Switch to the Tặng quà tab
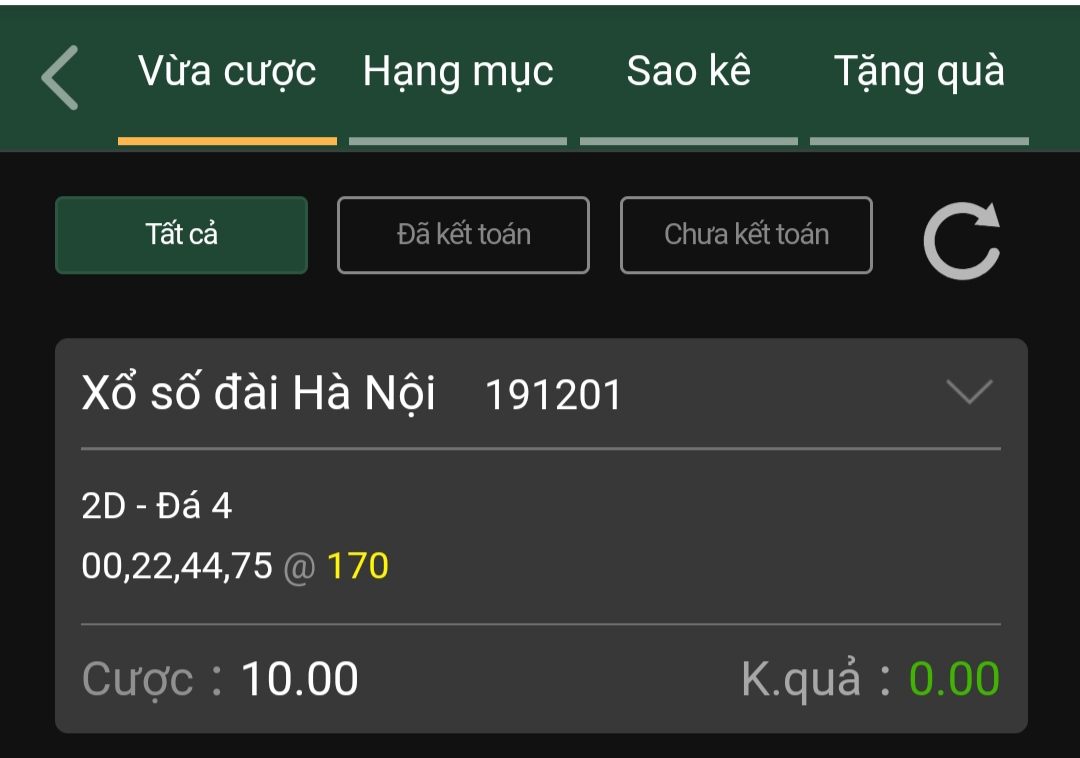 click(919, 73)
